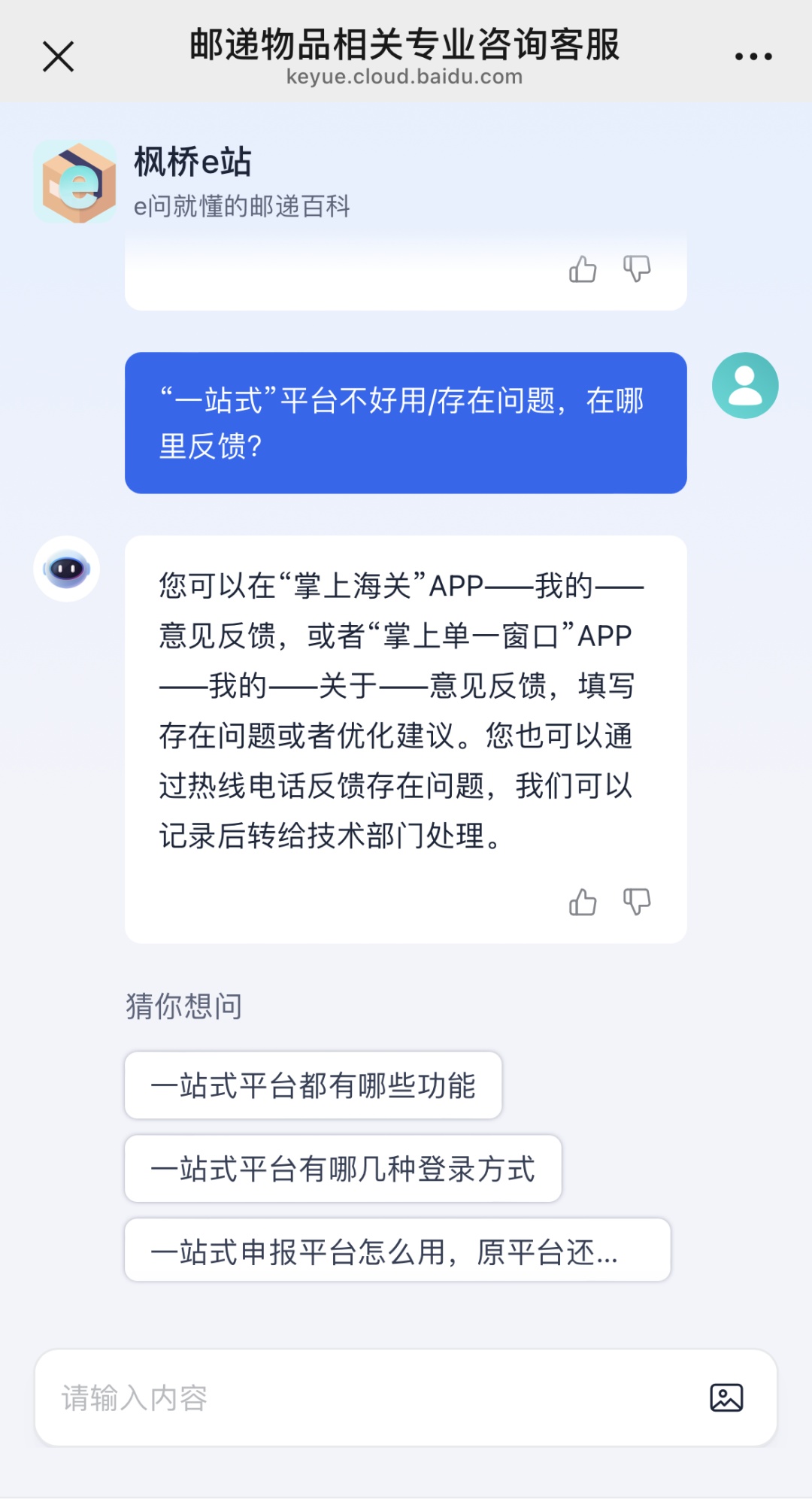Thumbs up the previous partially hidden reply

(x=583, y=269)
